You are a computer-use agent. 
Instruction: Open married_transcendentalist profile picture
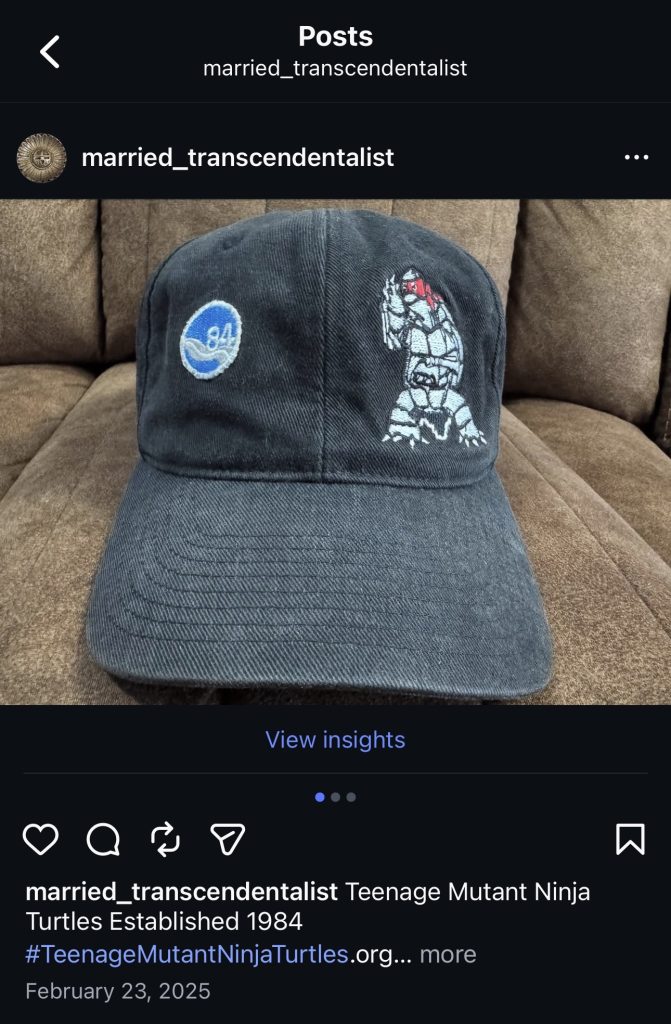click(x=42, y=158)
